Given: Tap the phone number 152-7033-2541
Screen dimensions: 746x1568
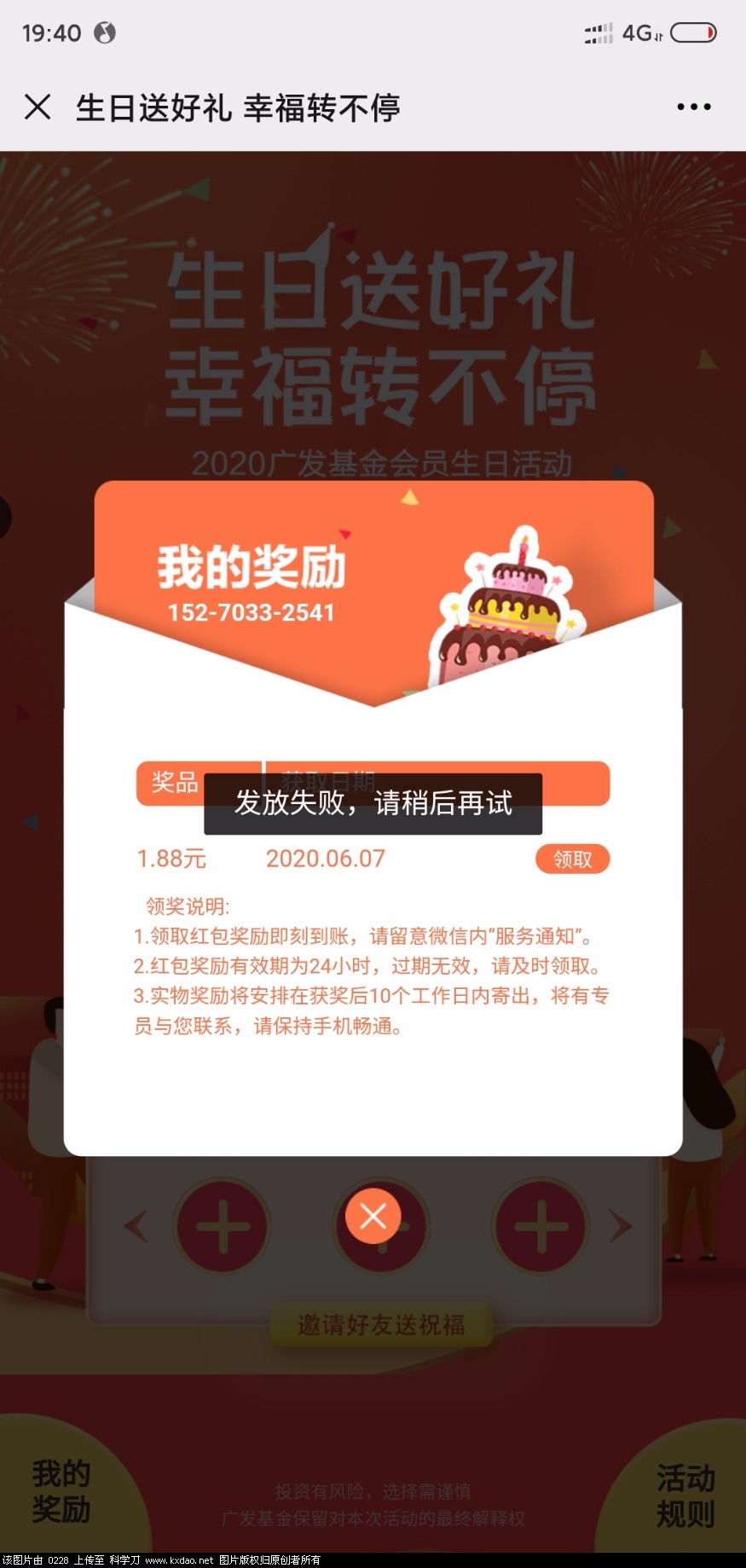Looking at the screenshot, I should (251, 612).
